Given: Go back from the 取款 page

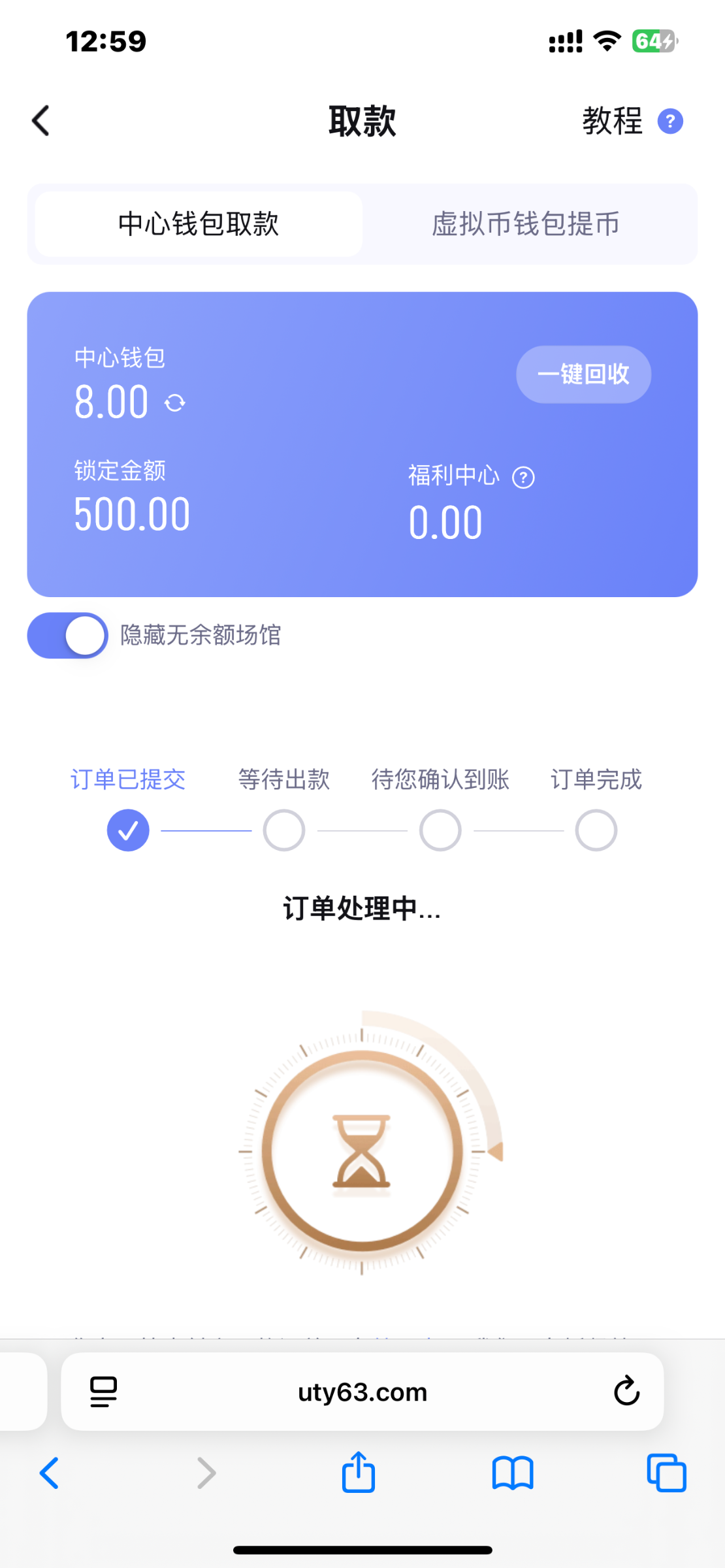Looking at the screenshot, I should [x=40, y=122].
